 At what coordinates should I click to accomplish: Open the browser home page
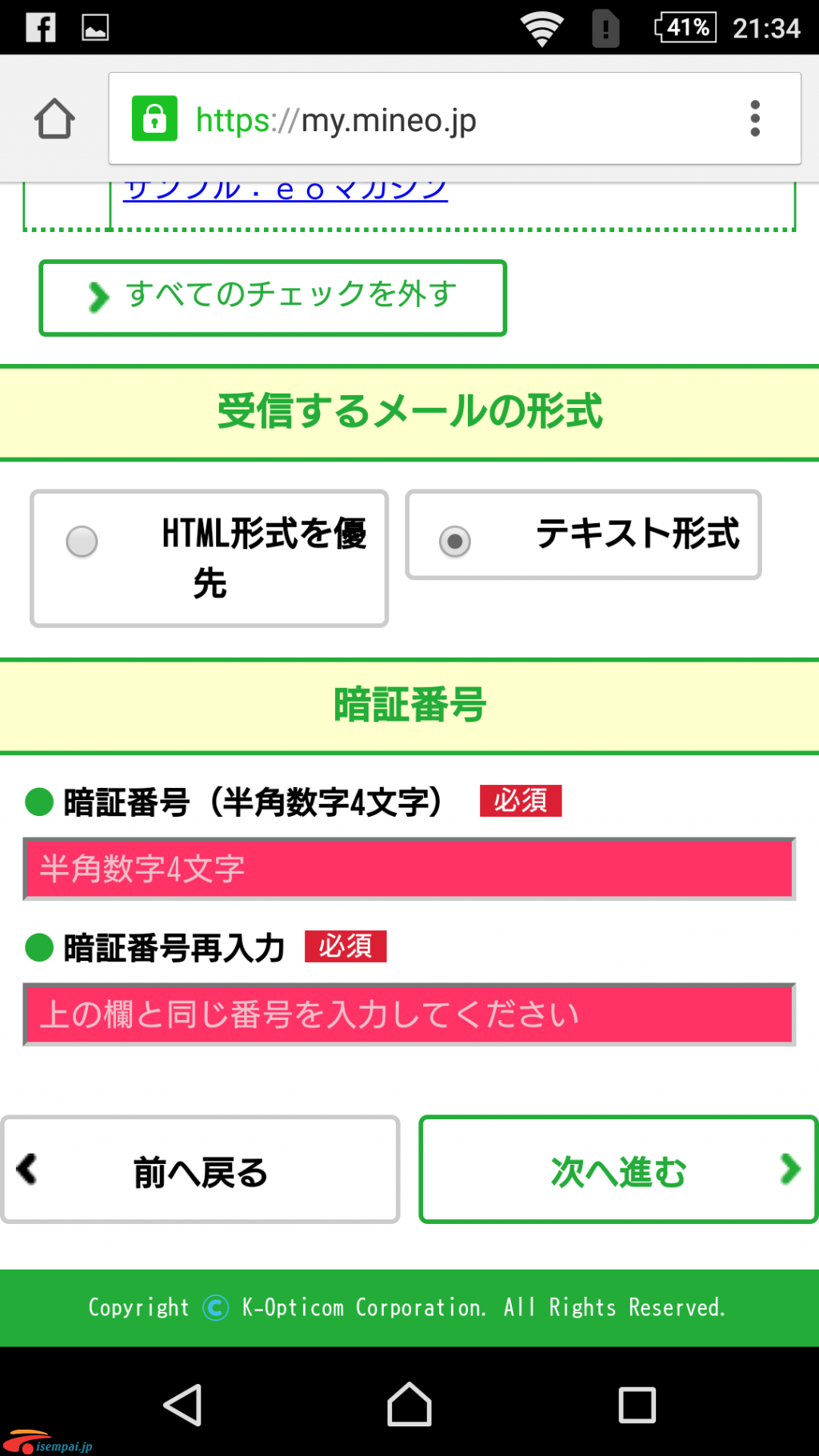point(54,119)
